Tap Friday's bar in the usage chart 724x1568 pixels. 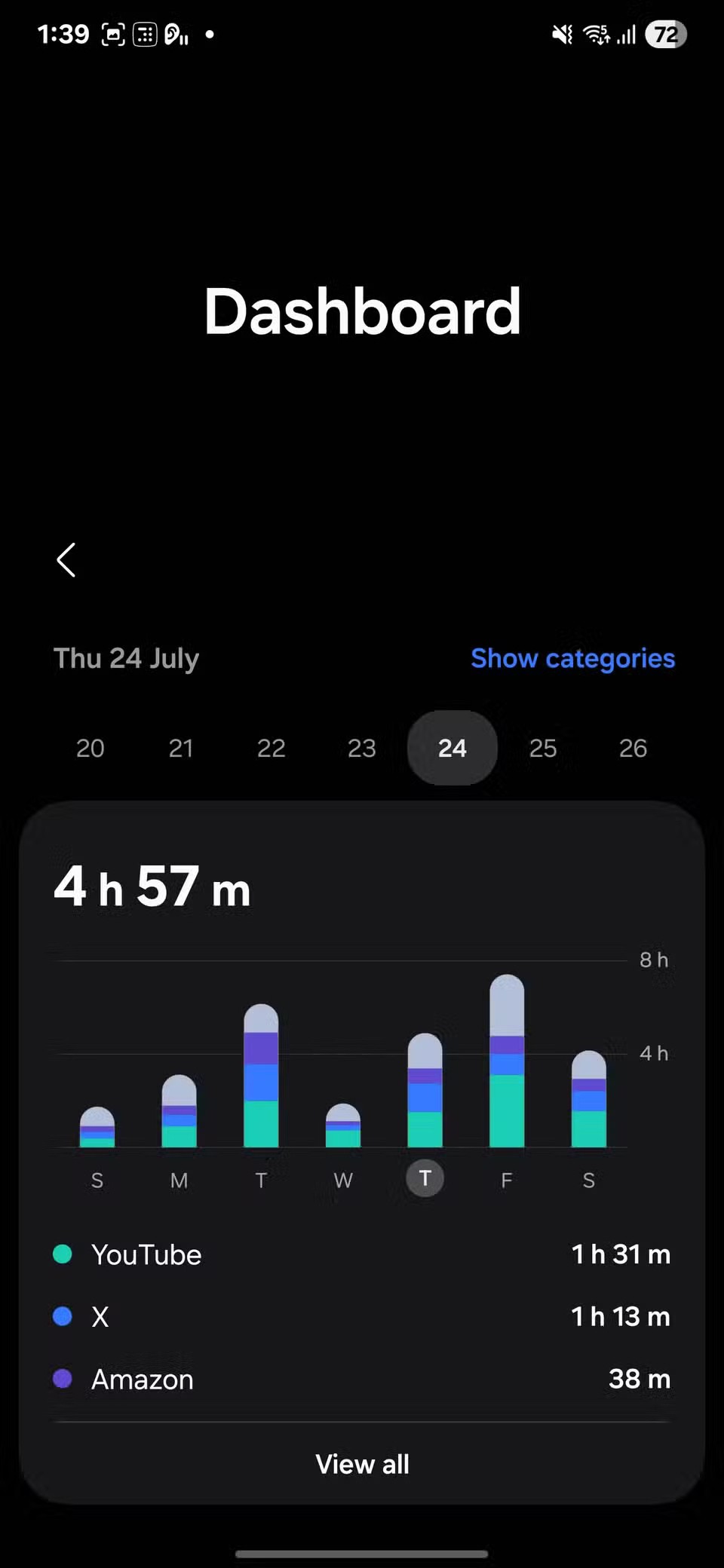click(507, 1063)
